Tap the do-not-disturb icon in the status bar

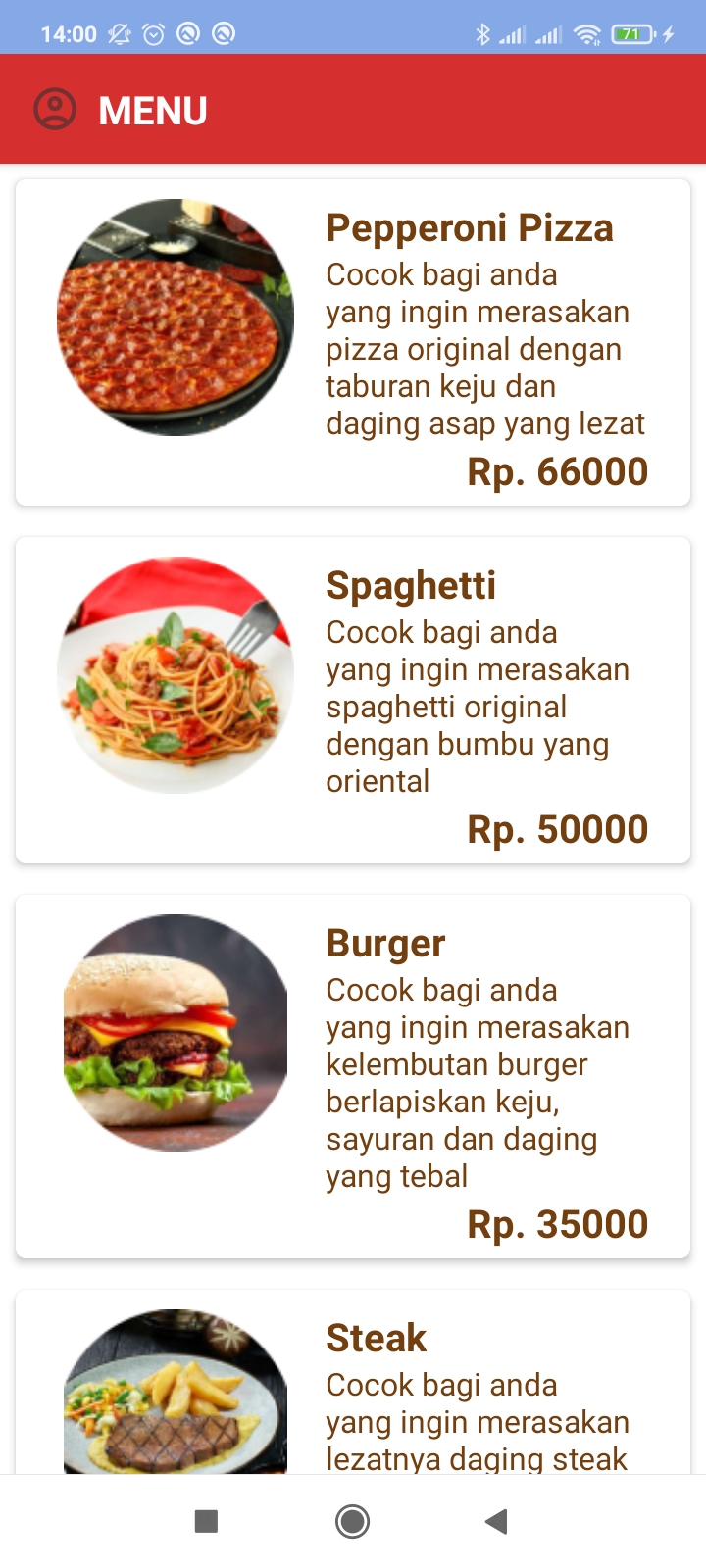189,31
